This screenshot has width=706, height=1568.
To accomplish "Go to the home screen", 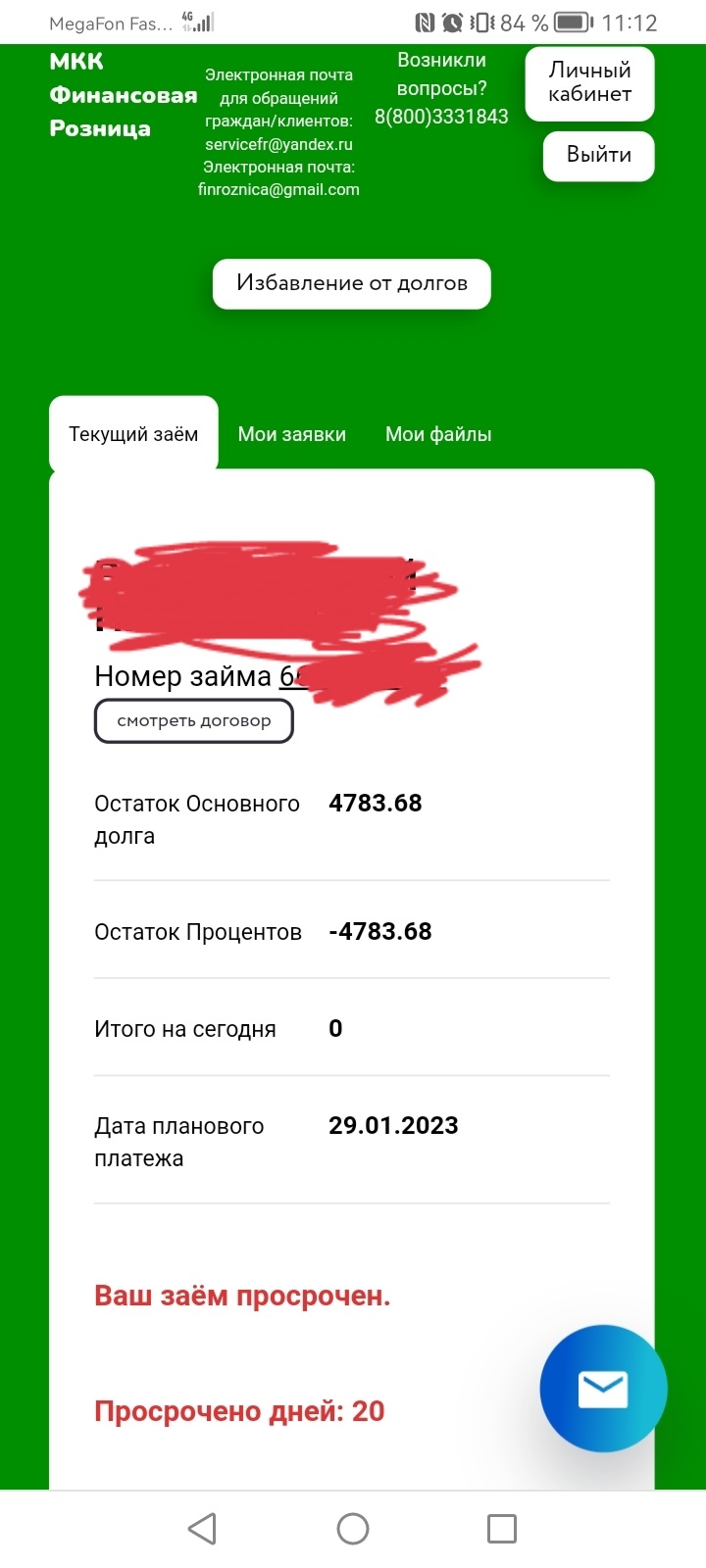I will [x=353, y=1529].
